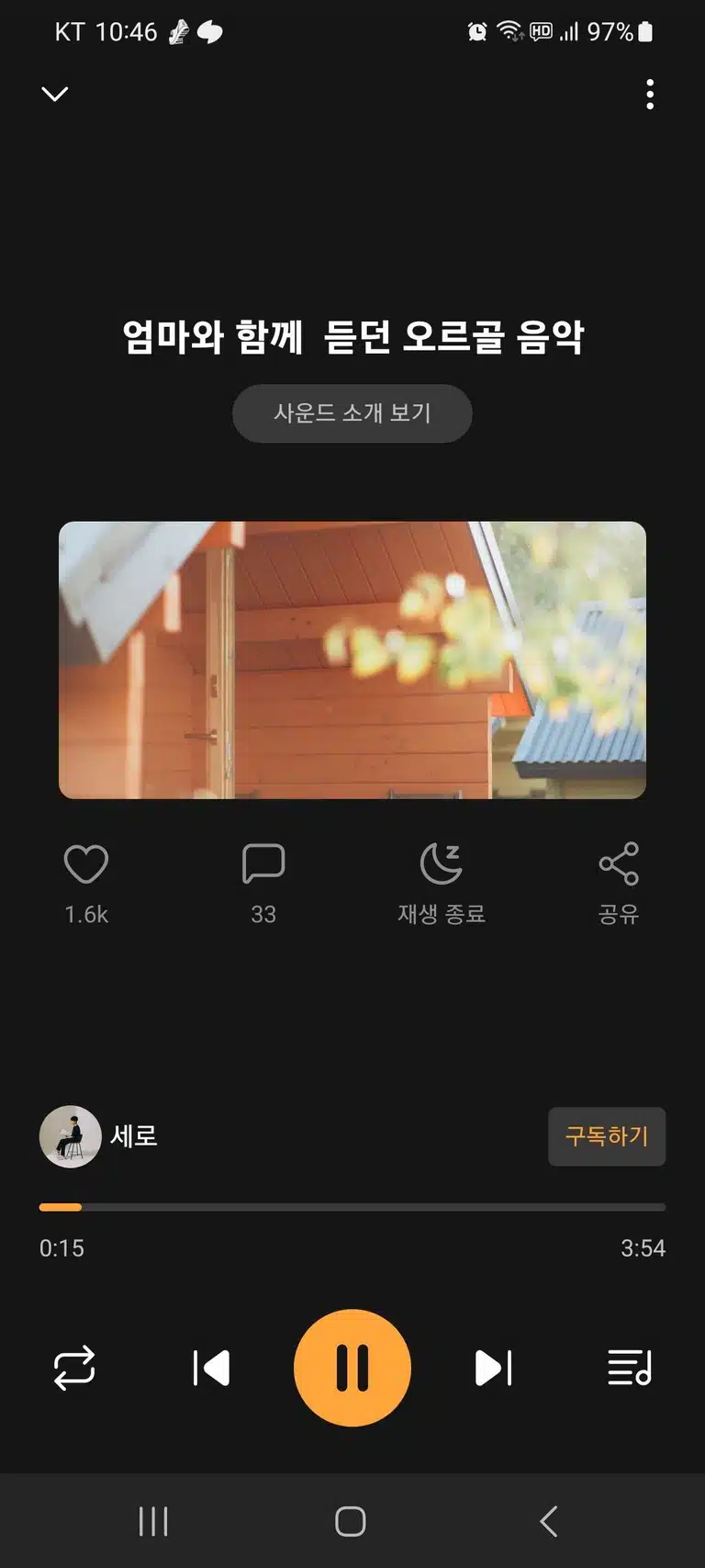This screenshot has width=705, height=1568.
Task: Tap the 사운드 소개 보기 button
Action: pyautogui.click(x=352, y=413)
